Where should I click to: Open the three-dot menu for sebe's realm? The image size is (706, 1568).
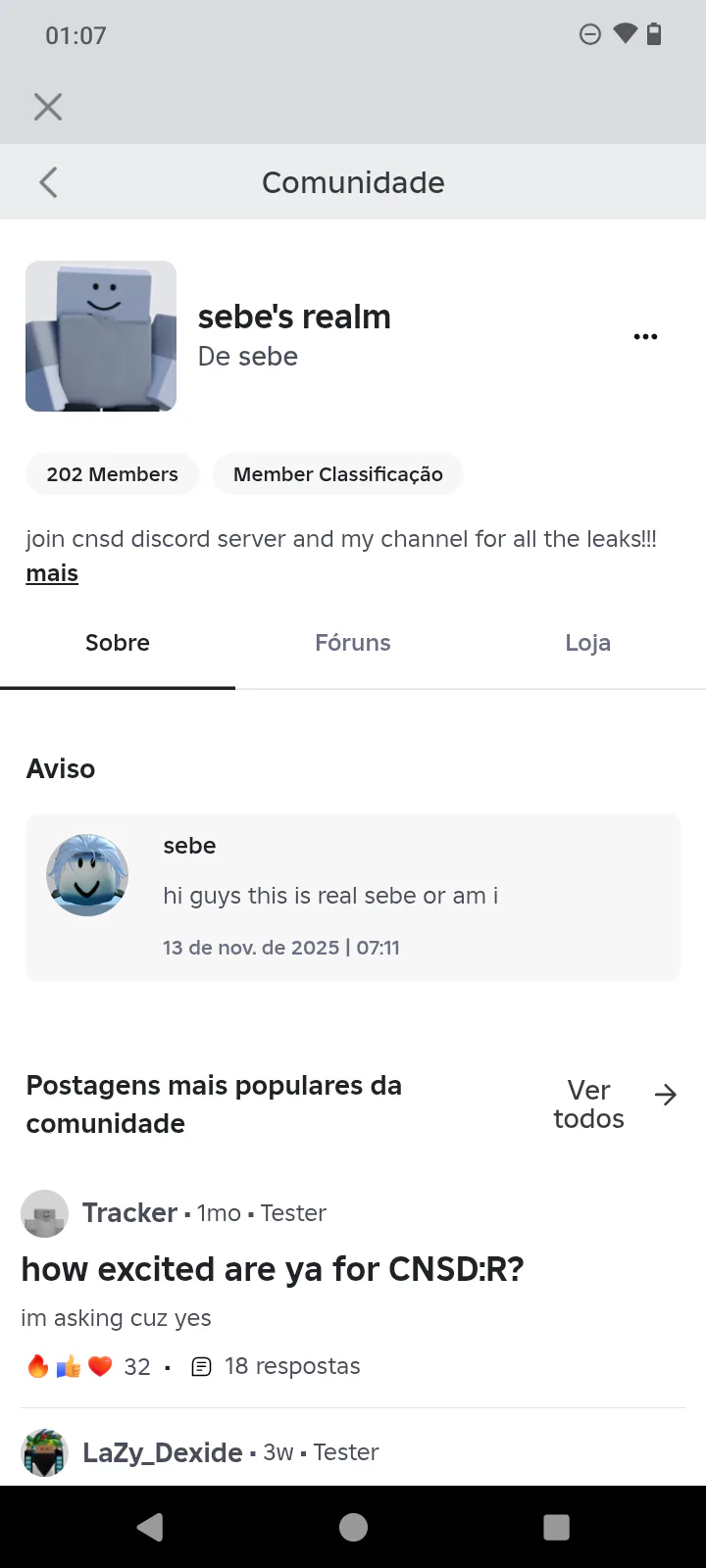[x=645, y=336]
